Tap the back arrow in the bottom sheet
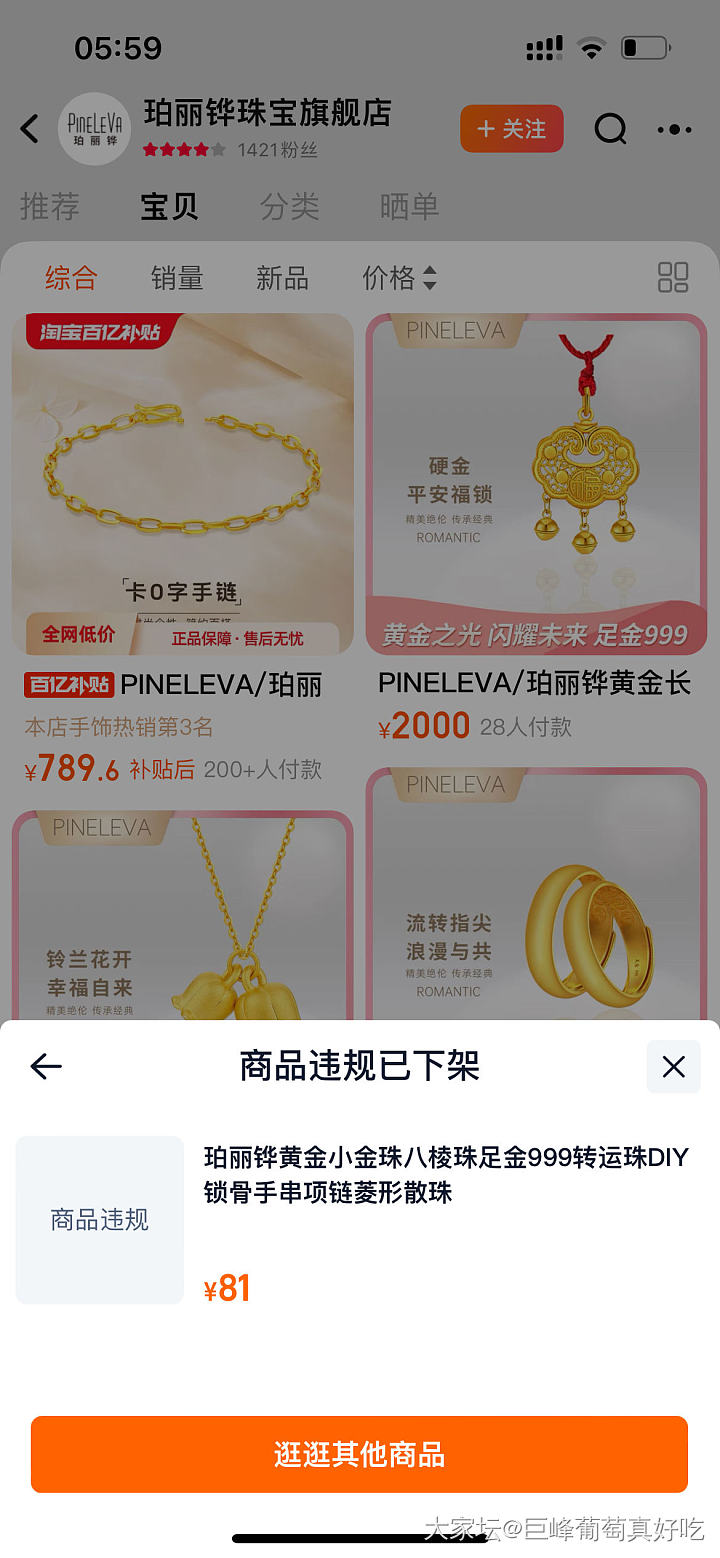Screen dimensions: 720x1558 pyautogui.click(x=46, y=1066)
